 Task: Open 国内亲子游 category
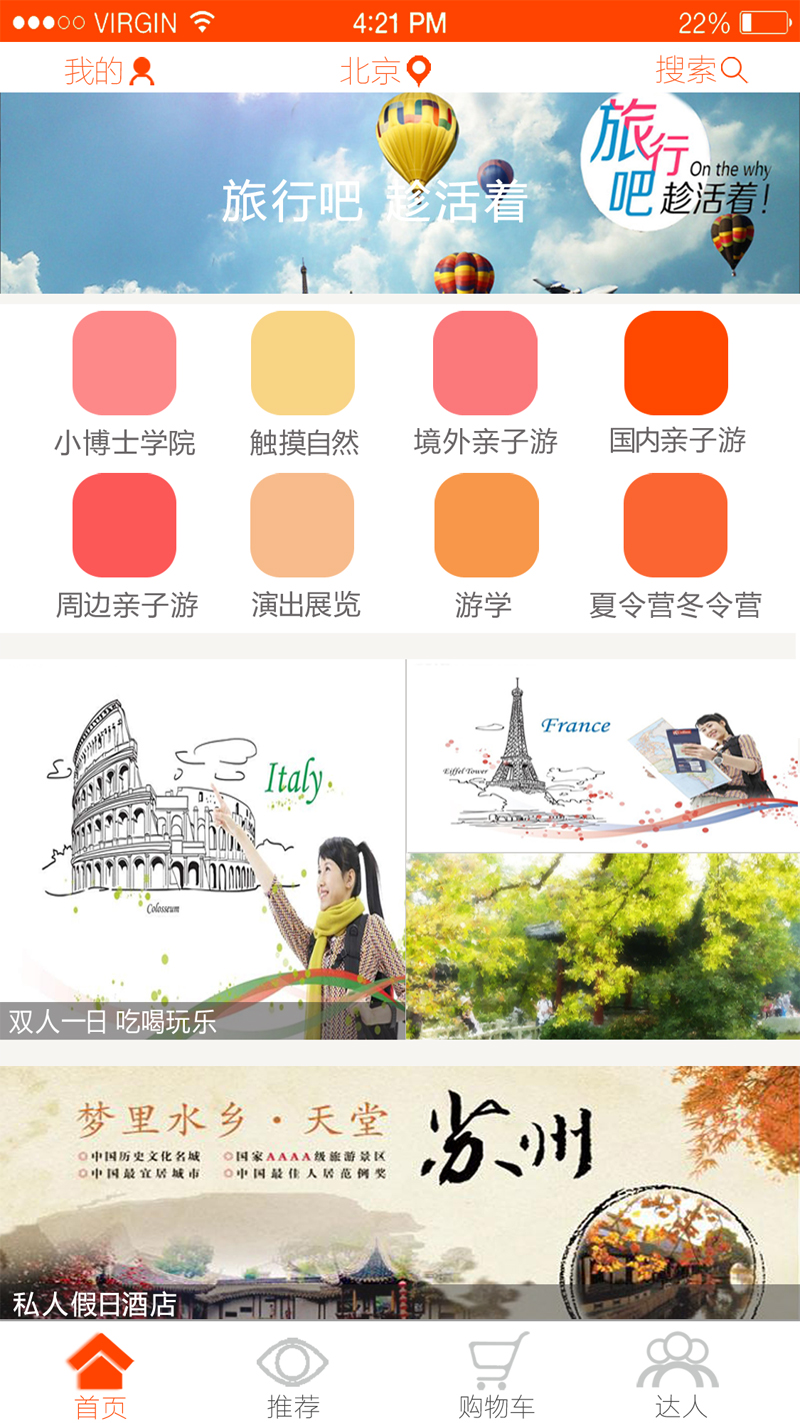click(x=676, y=364)
